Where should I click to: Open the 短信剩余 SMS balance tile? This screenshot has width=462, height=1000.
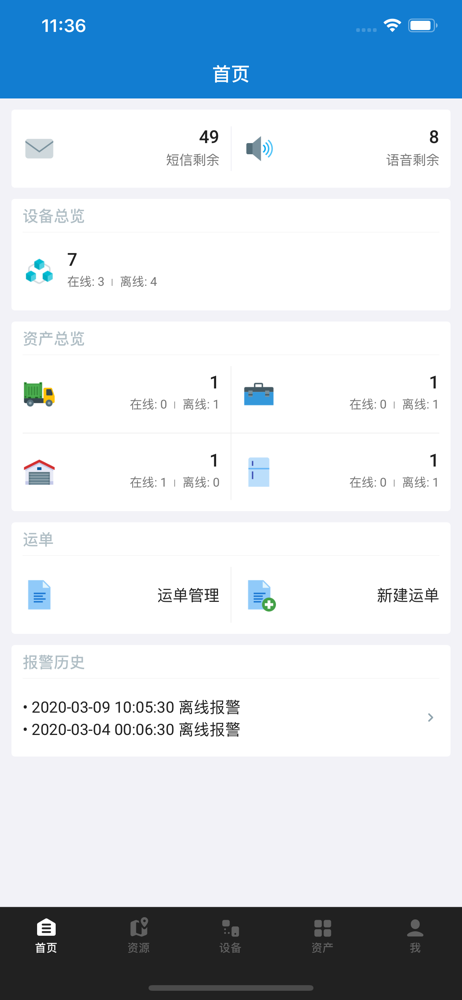point(121,149)
